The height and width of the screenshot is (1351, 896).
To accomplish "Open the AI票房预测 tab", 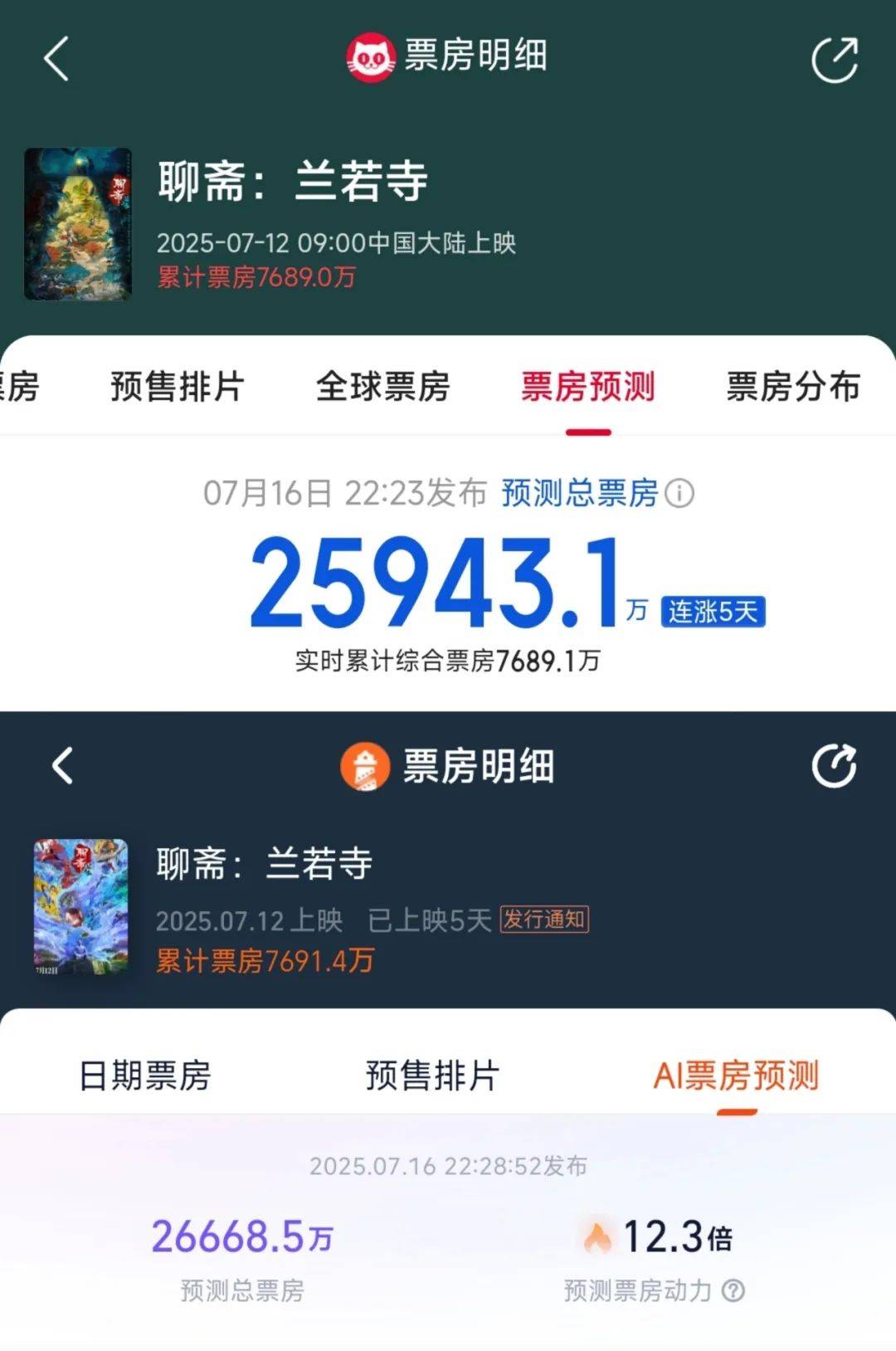I will [x=737, y=1075].
